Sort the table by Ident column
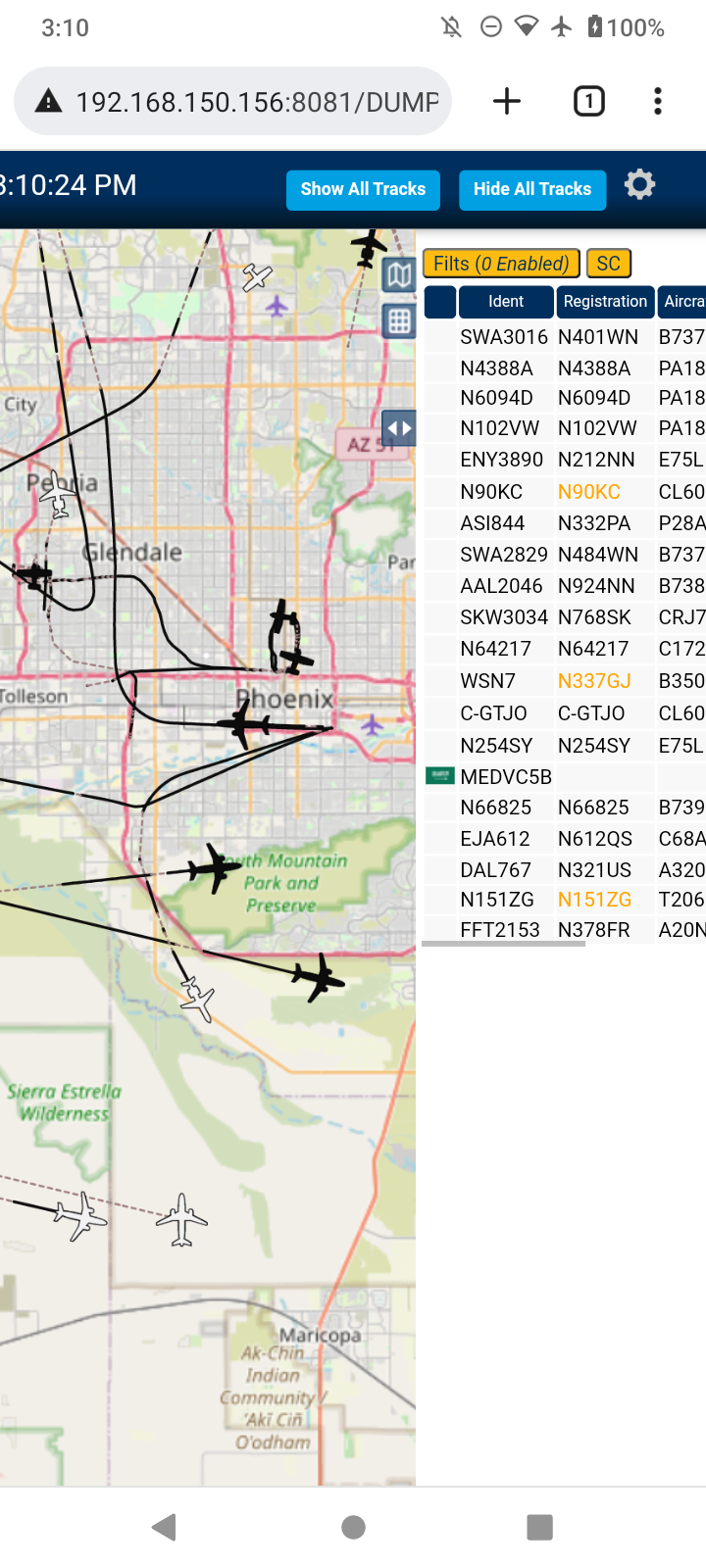 506,302
